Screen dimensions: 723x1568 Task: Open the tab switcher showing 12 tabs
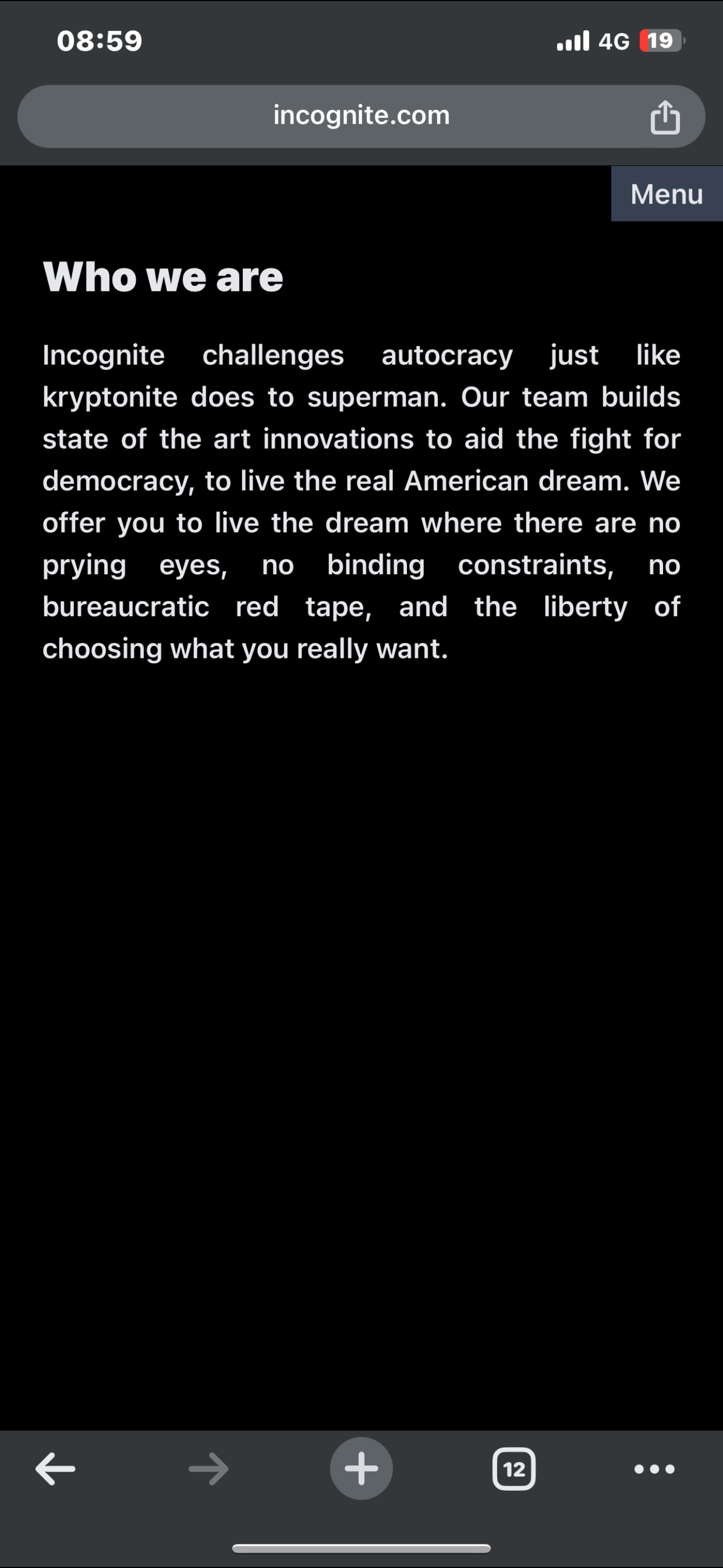(513, 1469)
